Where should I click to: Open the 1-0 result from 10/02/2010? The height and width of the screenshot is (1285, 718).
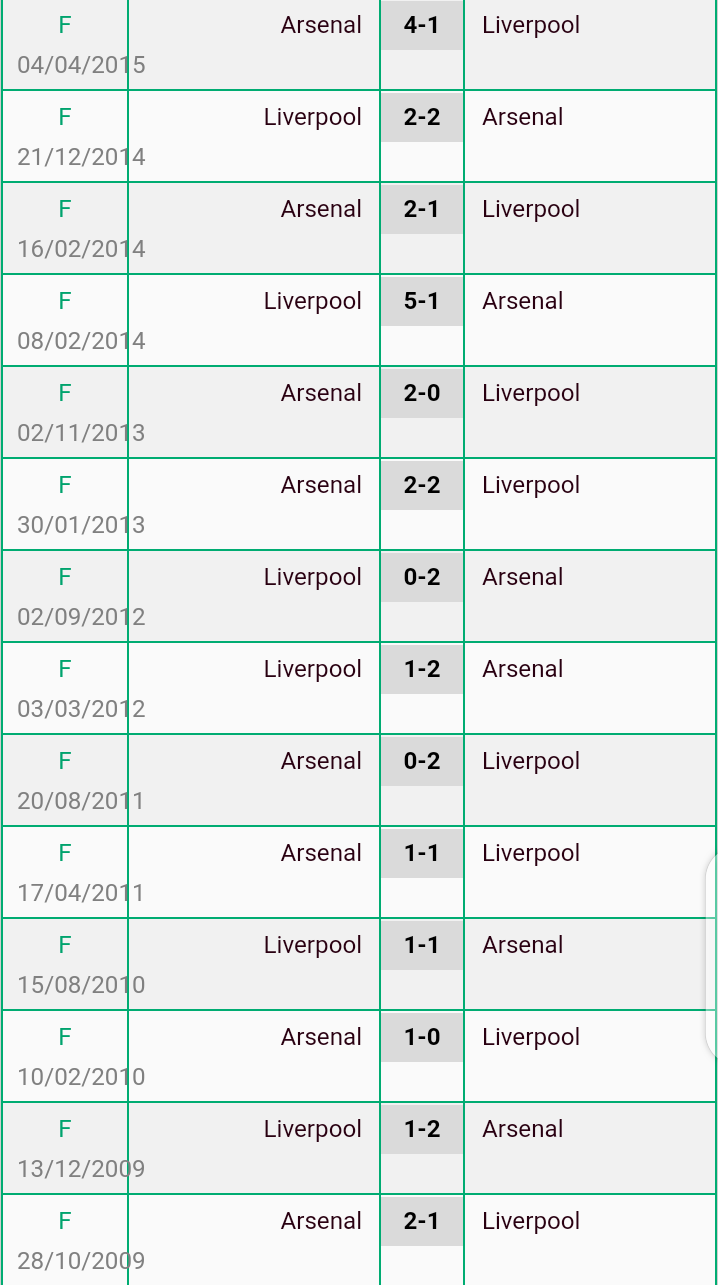coord(421,1037)
